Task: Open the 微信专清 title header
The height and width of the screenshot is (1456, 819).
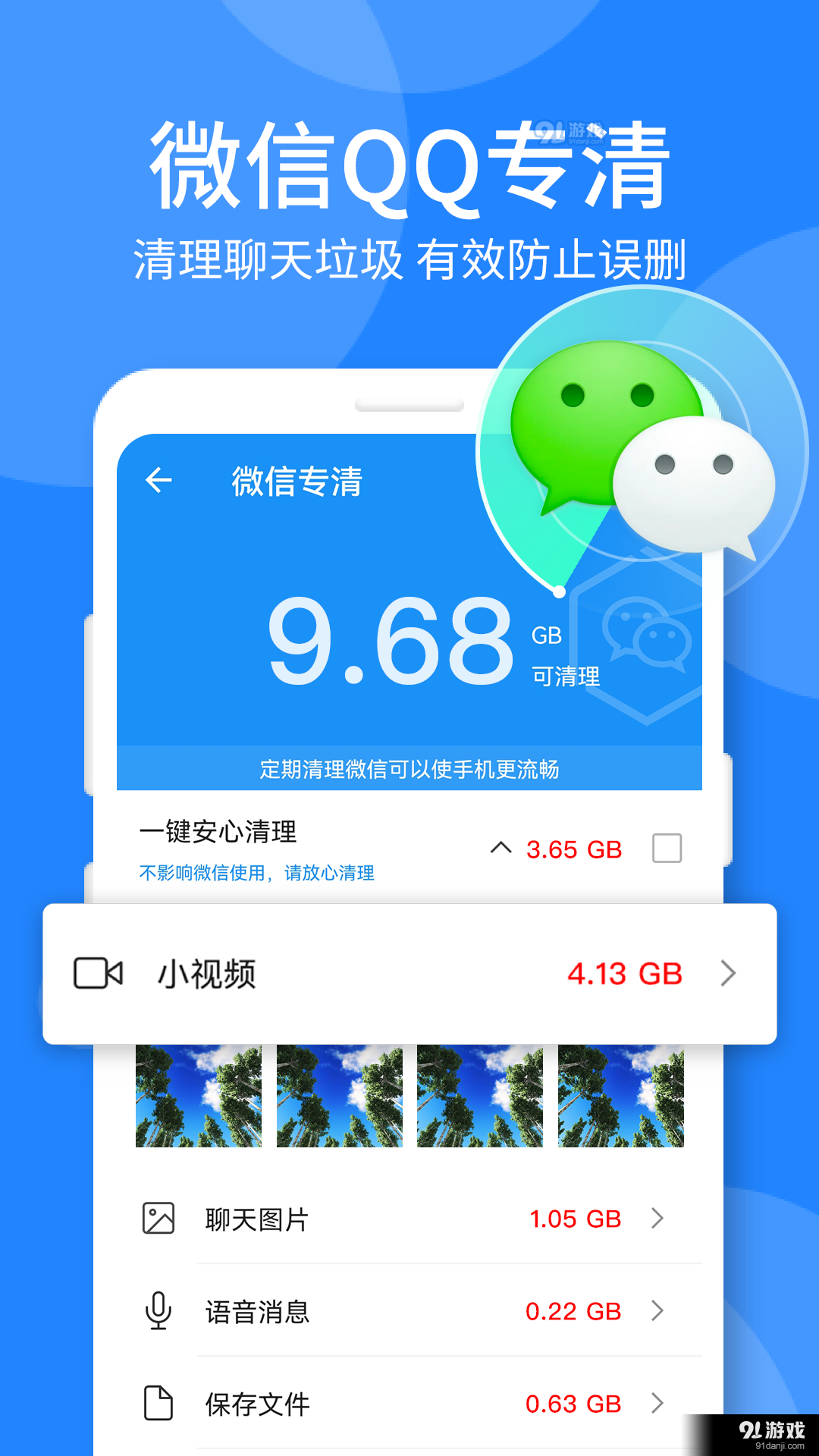Action: pos(296,481)
